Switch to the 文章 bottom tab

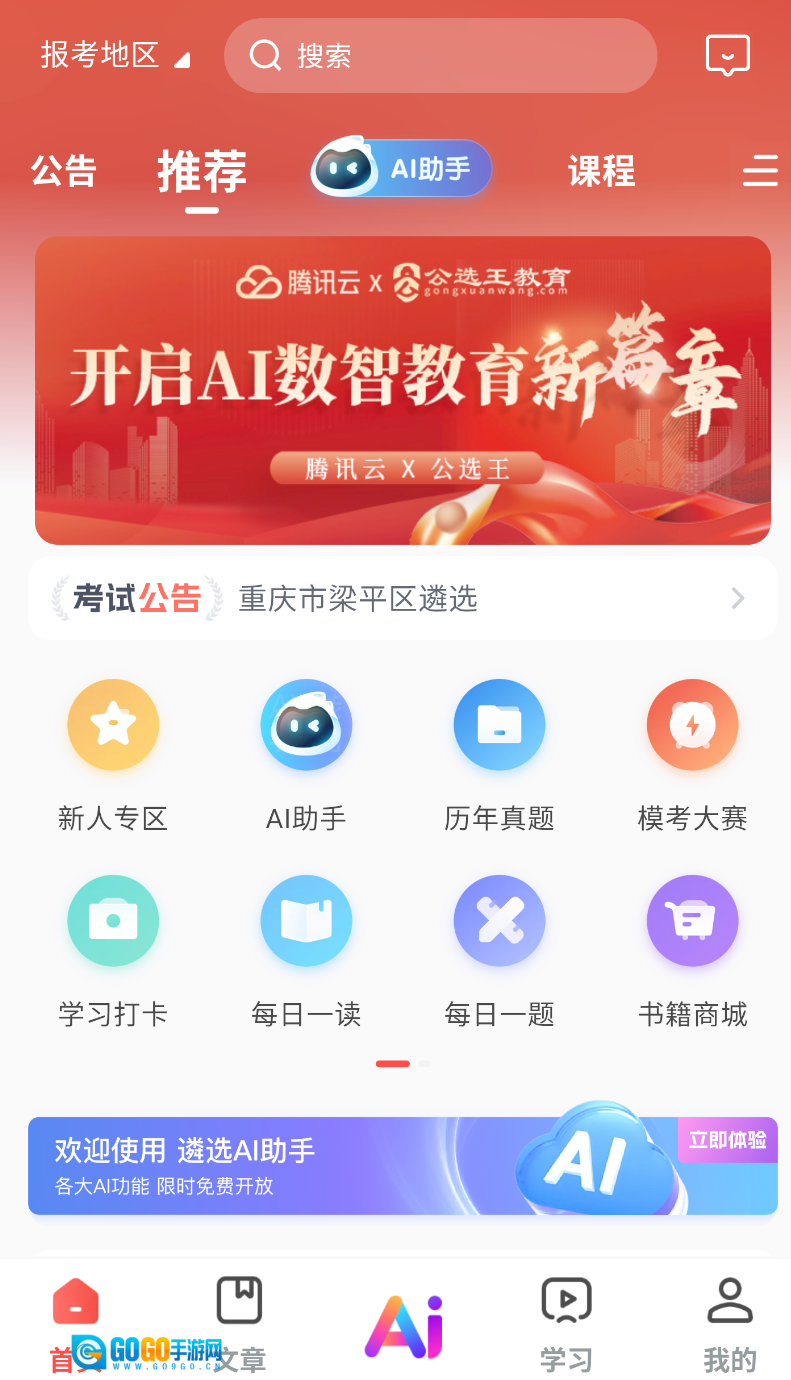pos(240,1320)
